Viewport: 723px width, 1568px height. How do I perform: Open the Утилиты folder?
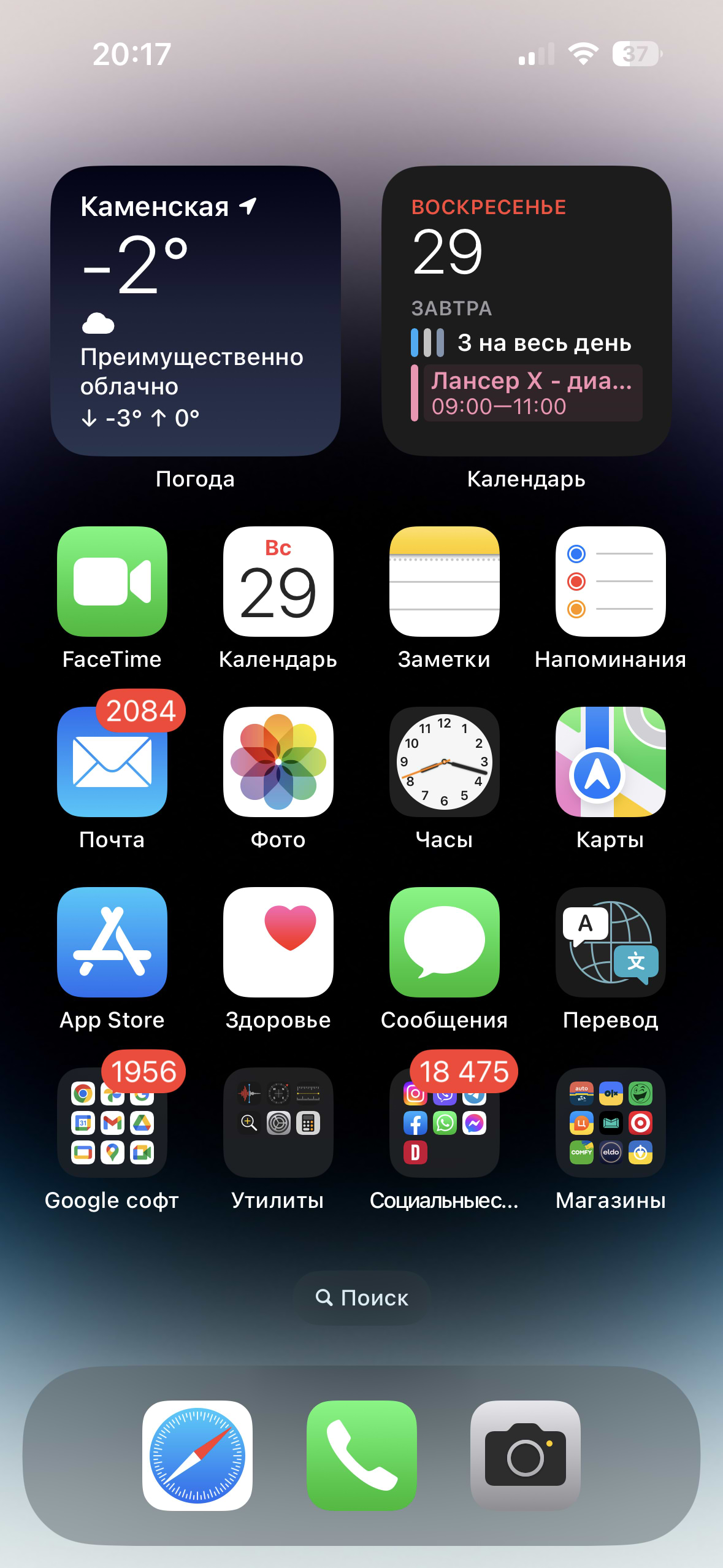point(278,1122)
